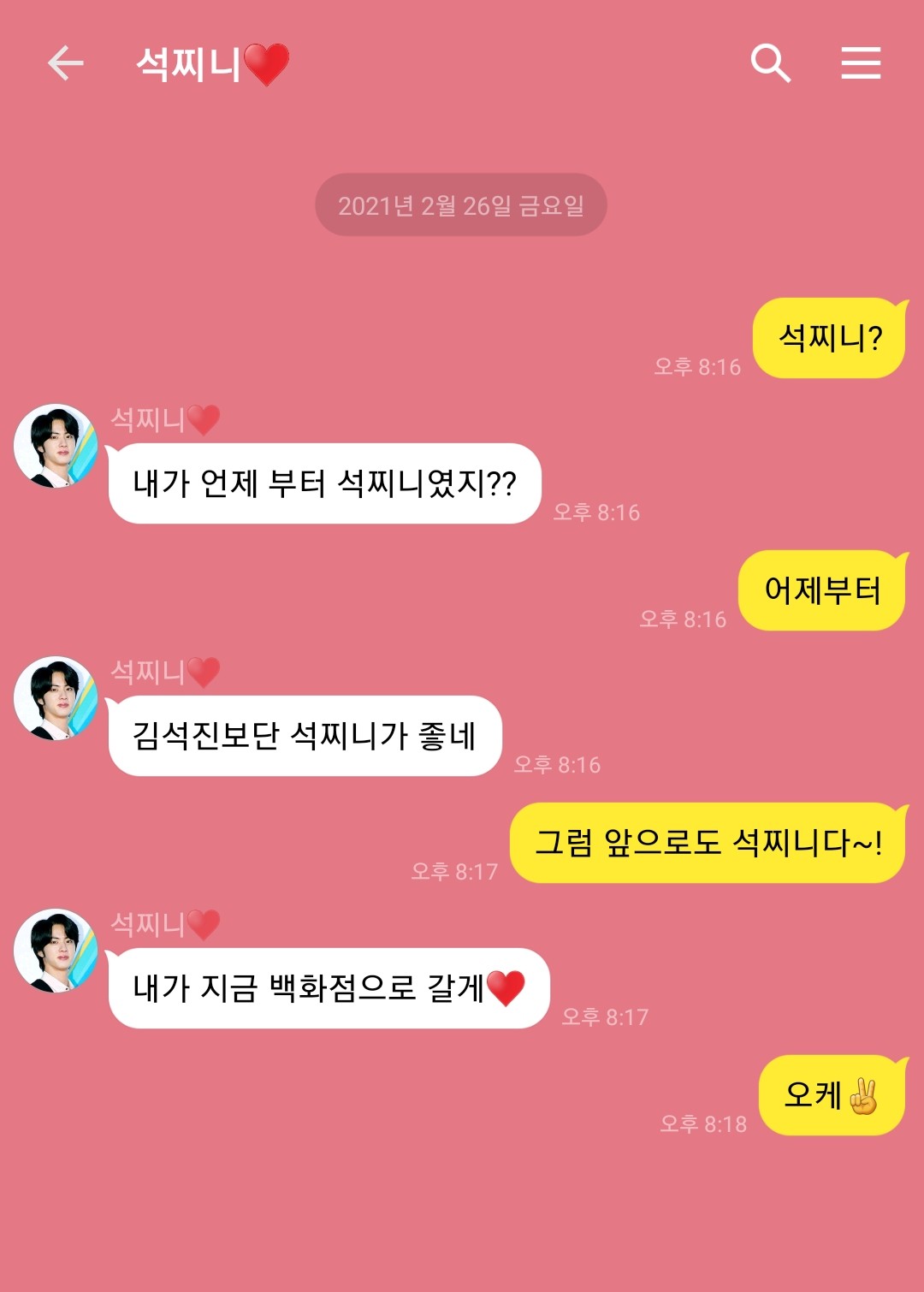Image resolution: width=924 pixels, height=1292 pixels.
Task: Open the chat room hamburger menu
Action: coord(861,63)
